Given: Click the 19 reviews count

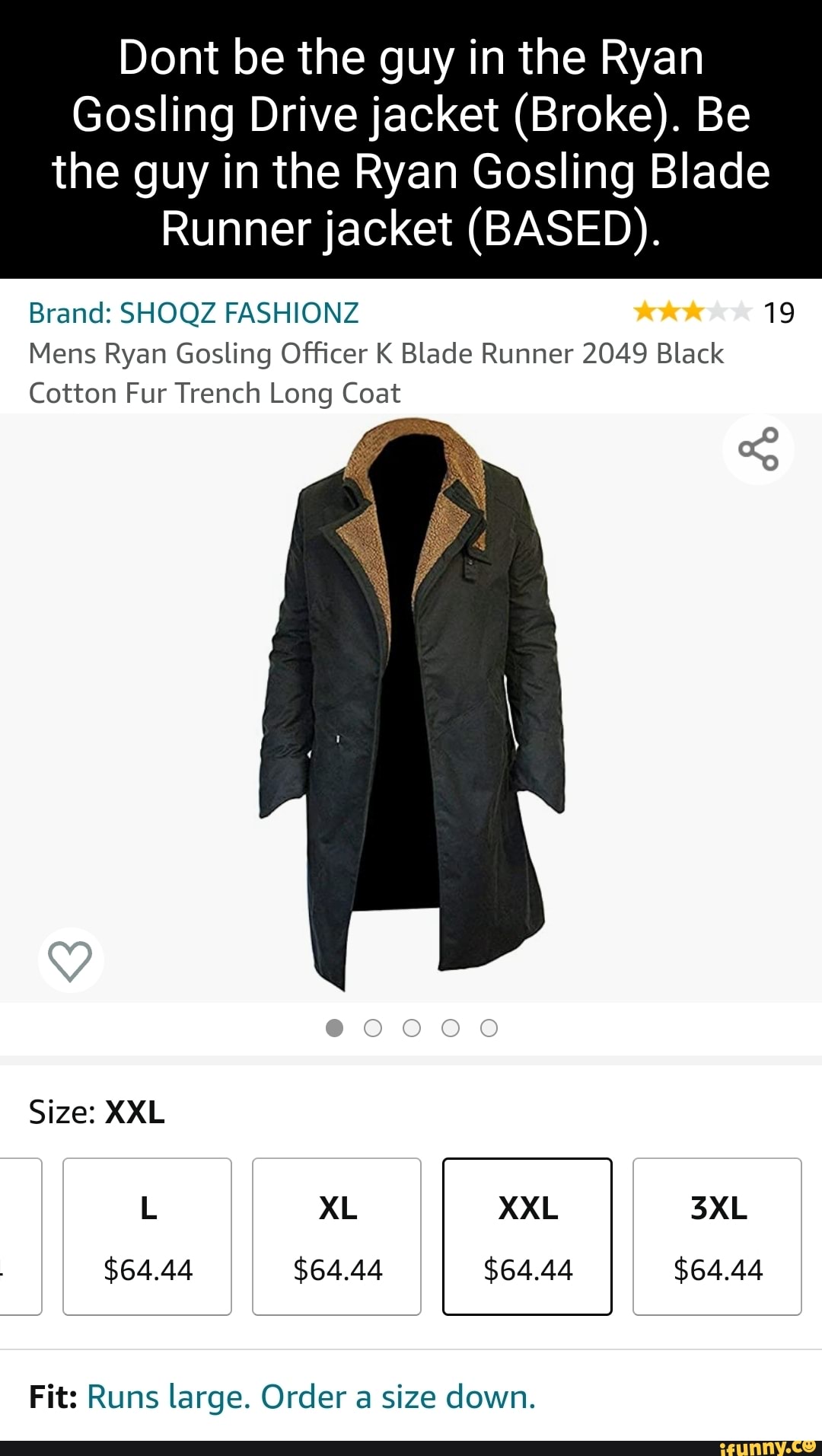Looking at the screenshot, I should tap(781, 312).
